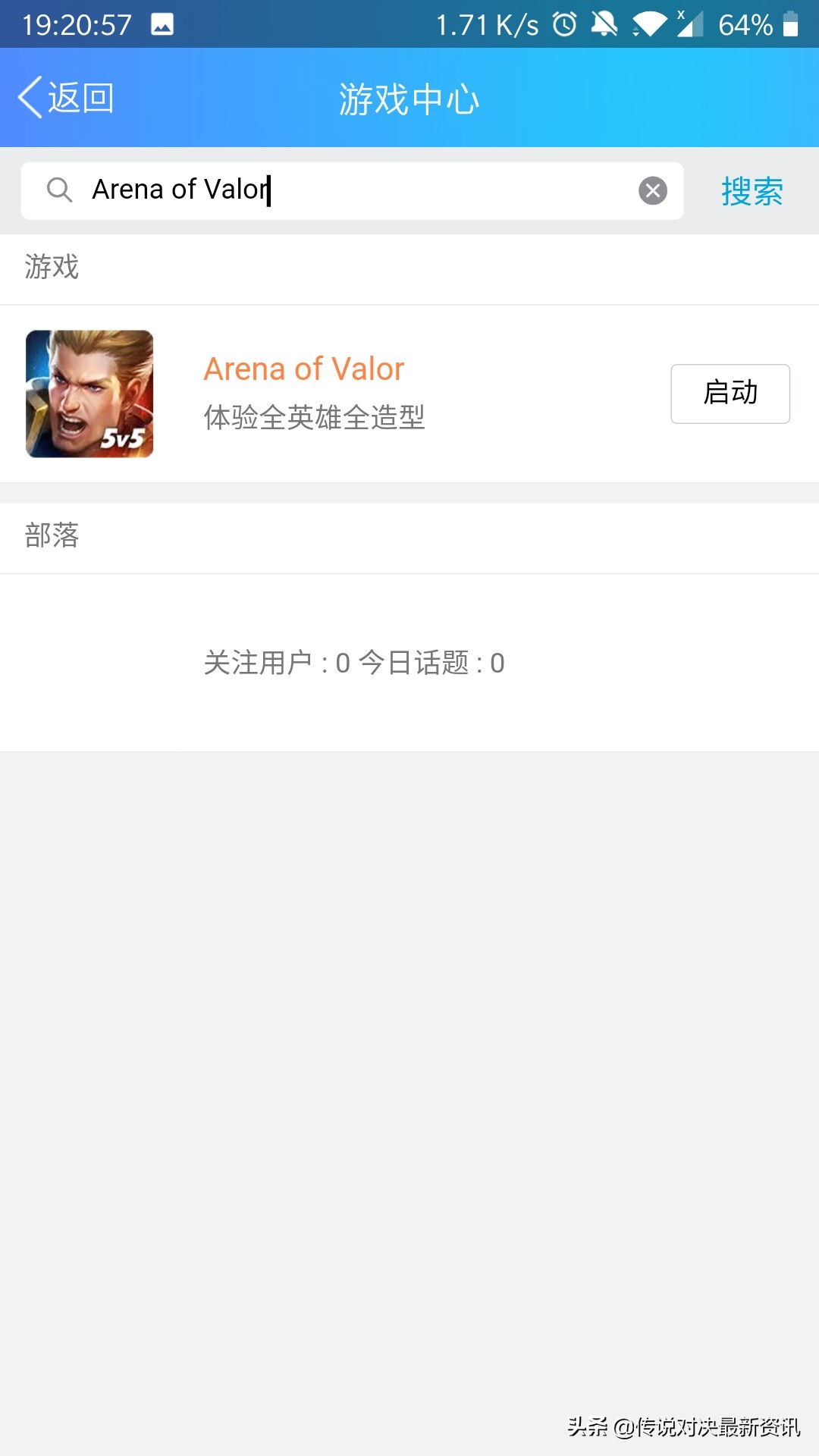Open the Arena of Valor game icon

[x=89, y=394]
